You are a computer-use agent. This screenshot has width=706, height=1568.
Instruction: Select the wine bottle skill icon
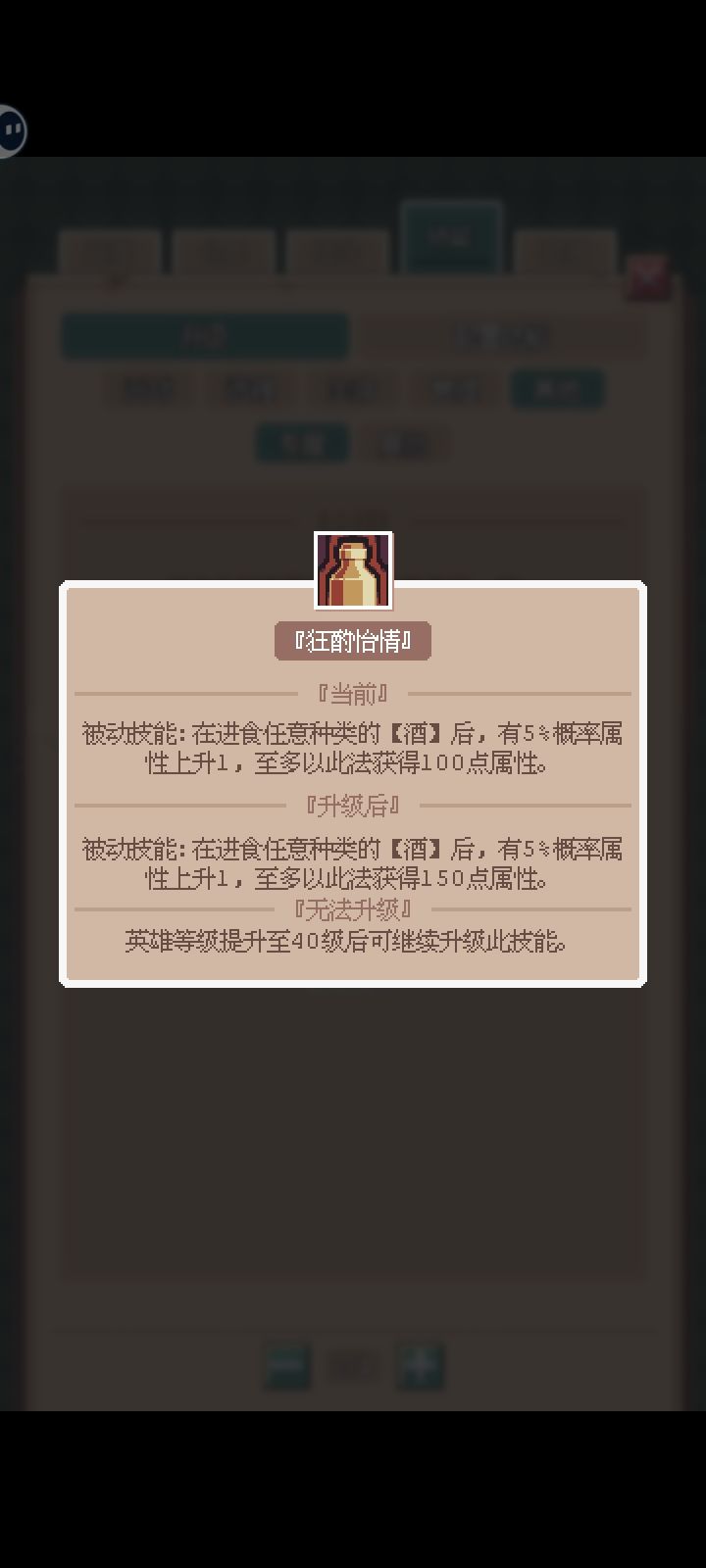point(353,568)
